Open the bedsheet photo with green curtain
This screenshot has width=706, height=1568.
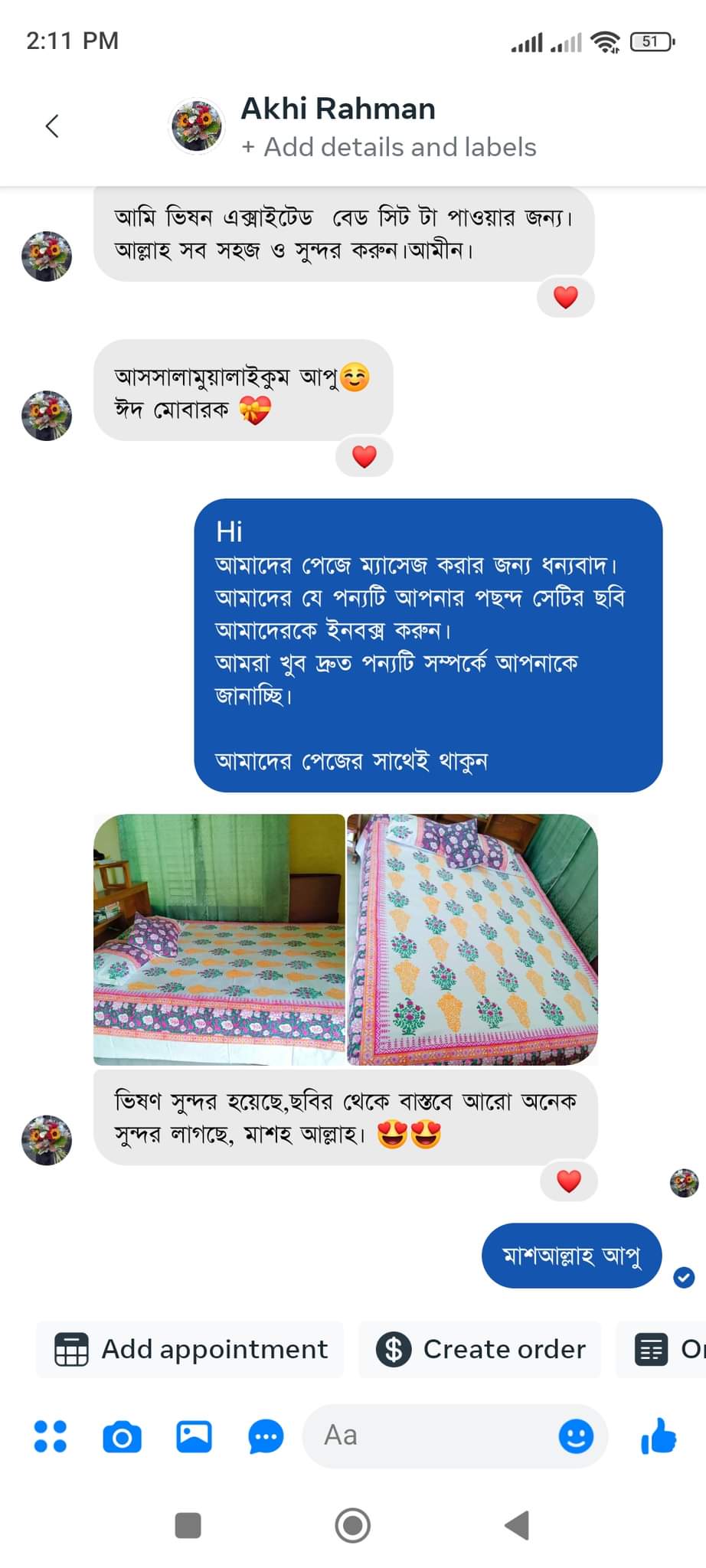219,939
